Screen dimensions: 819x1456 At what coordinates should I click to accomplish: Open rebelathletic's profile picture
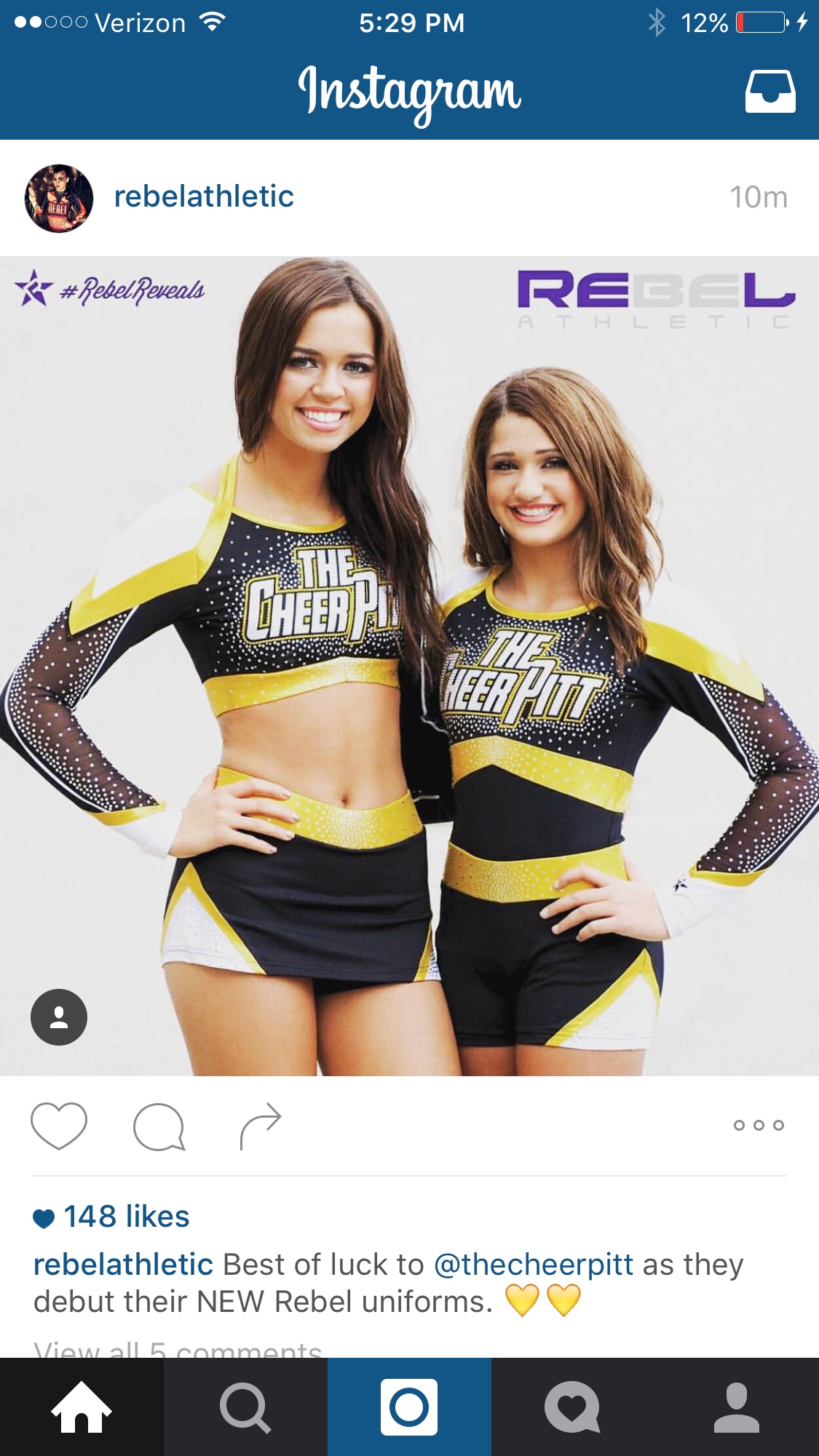(59, 198)
